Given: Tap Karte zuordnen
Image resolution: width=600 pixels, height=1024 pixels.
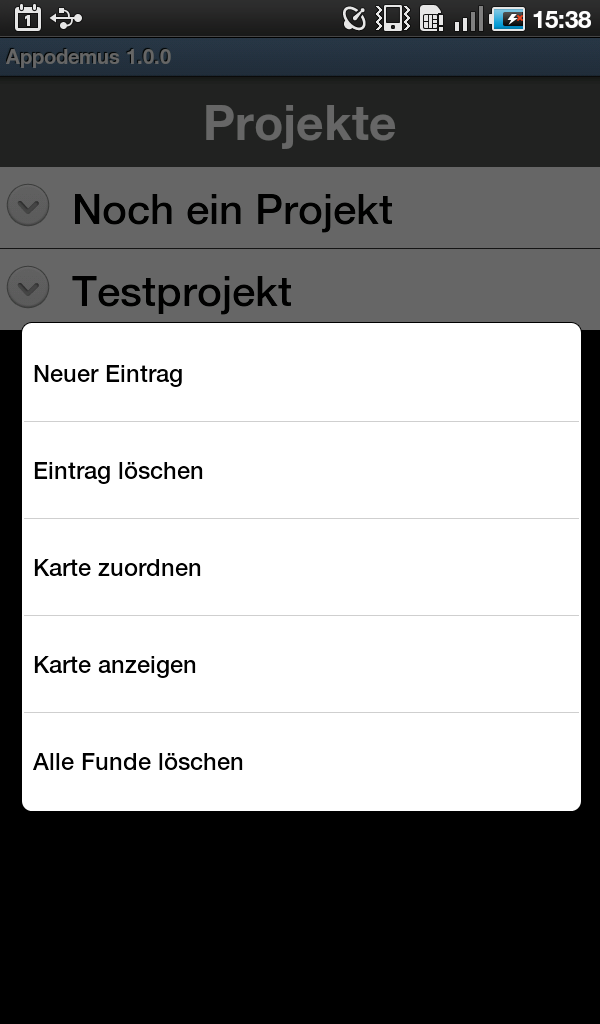Looking at the screenshot, I should tap(301, 567).
